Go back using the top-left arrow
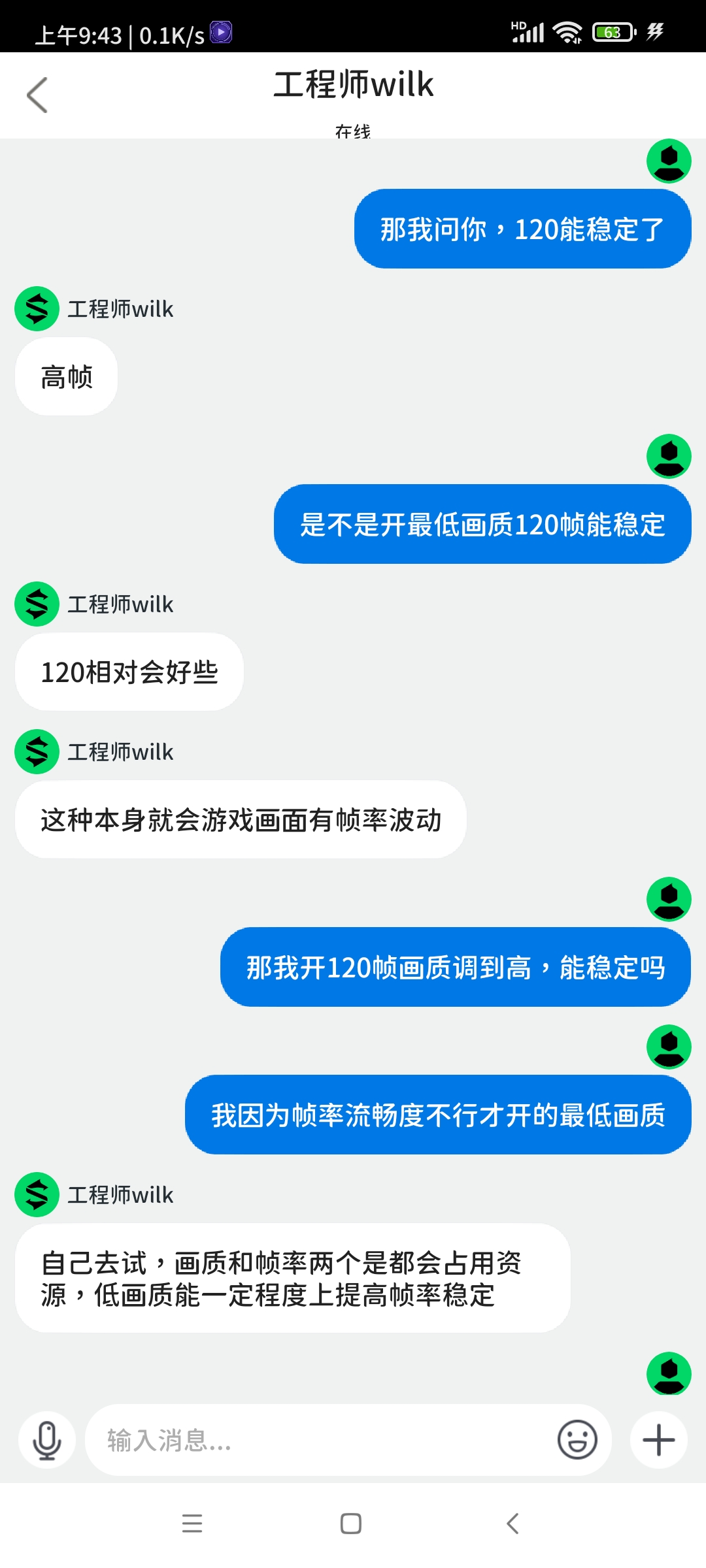 click(x=37, y=95)
